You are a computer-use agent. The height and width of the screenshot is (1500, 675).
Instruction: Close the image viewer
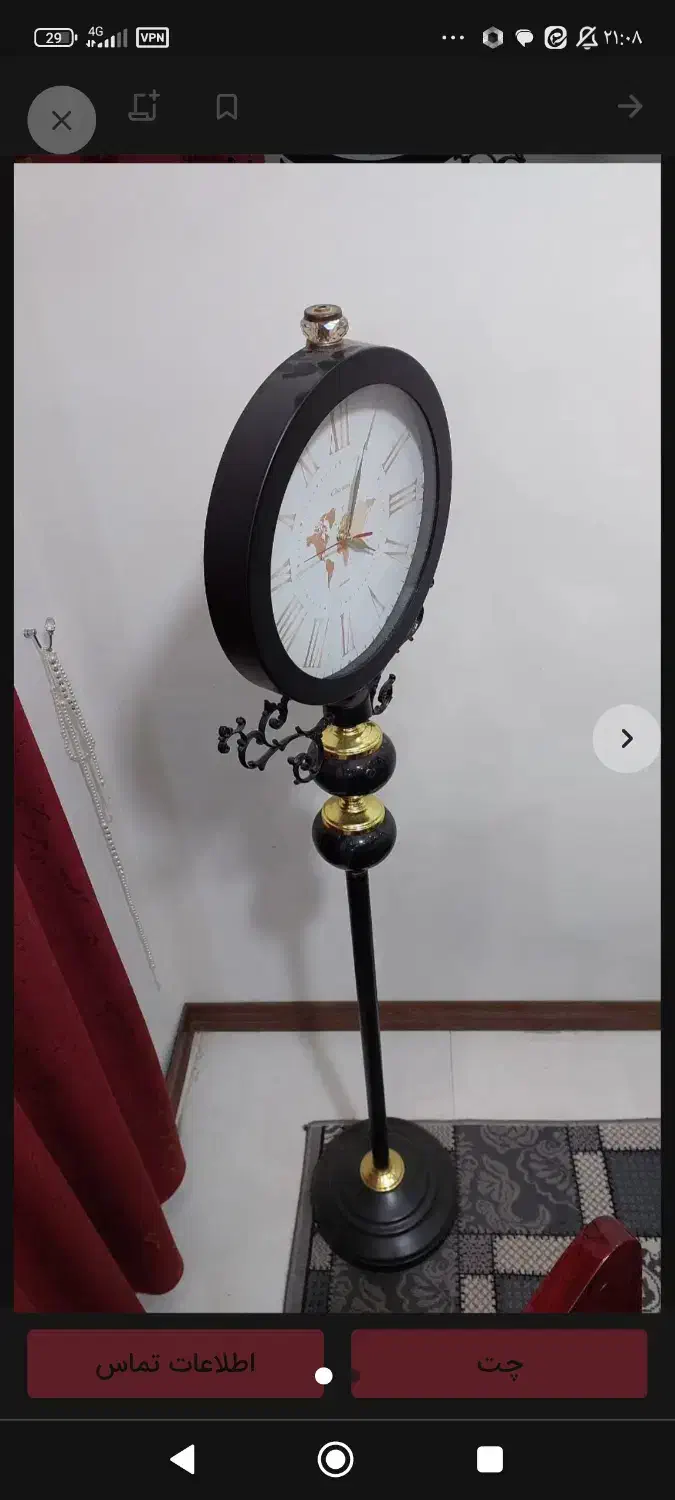(61, 121)
